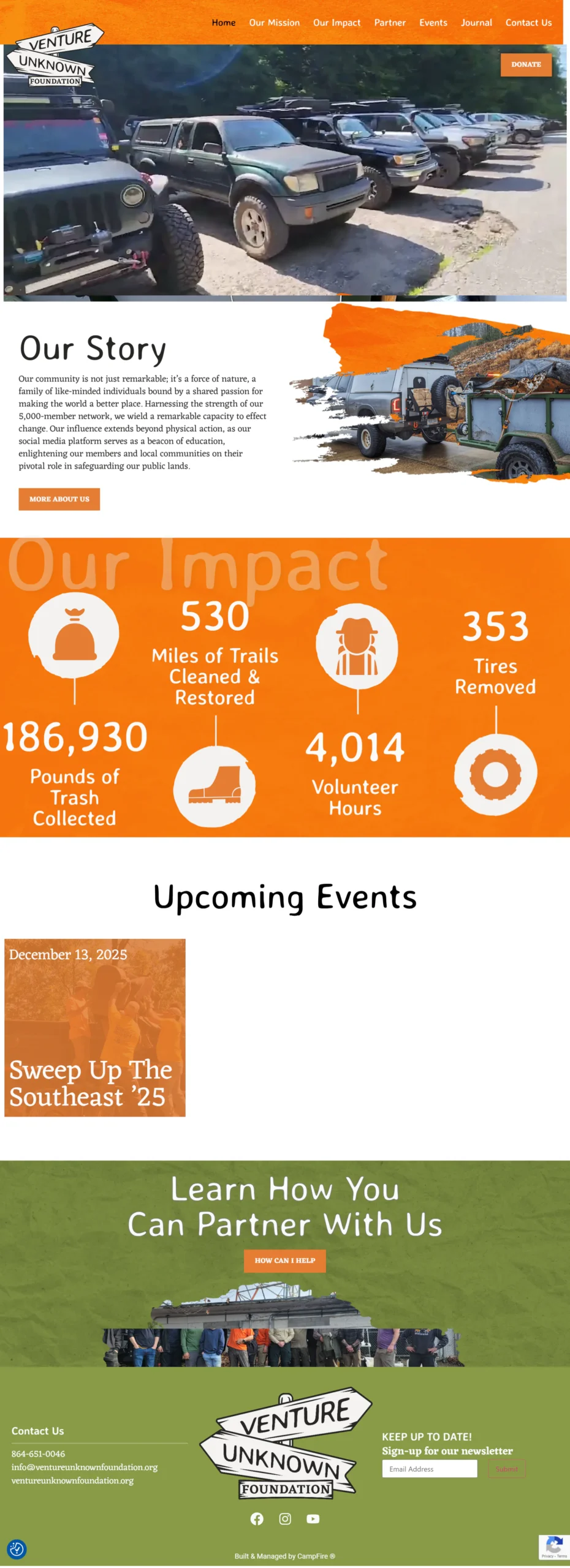Image resolution: width=570 pixels, height=1568 pixels.
Task: Tap More About Us button
Action: point(59,499)
